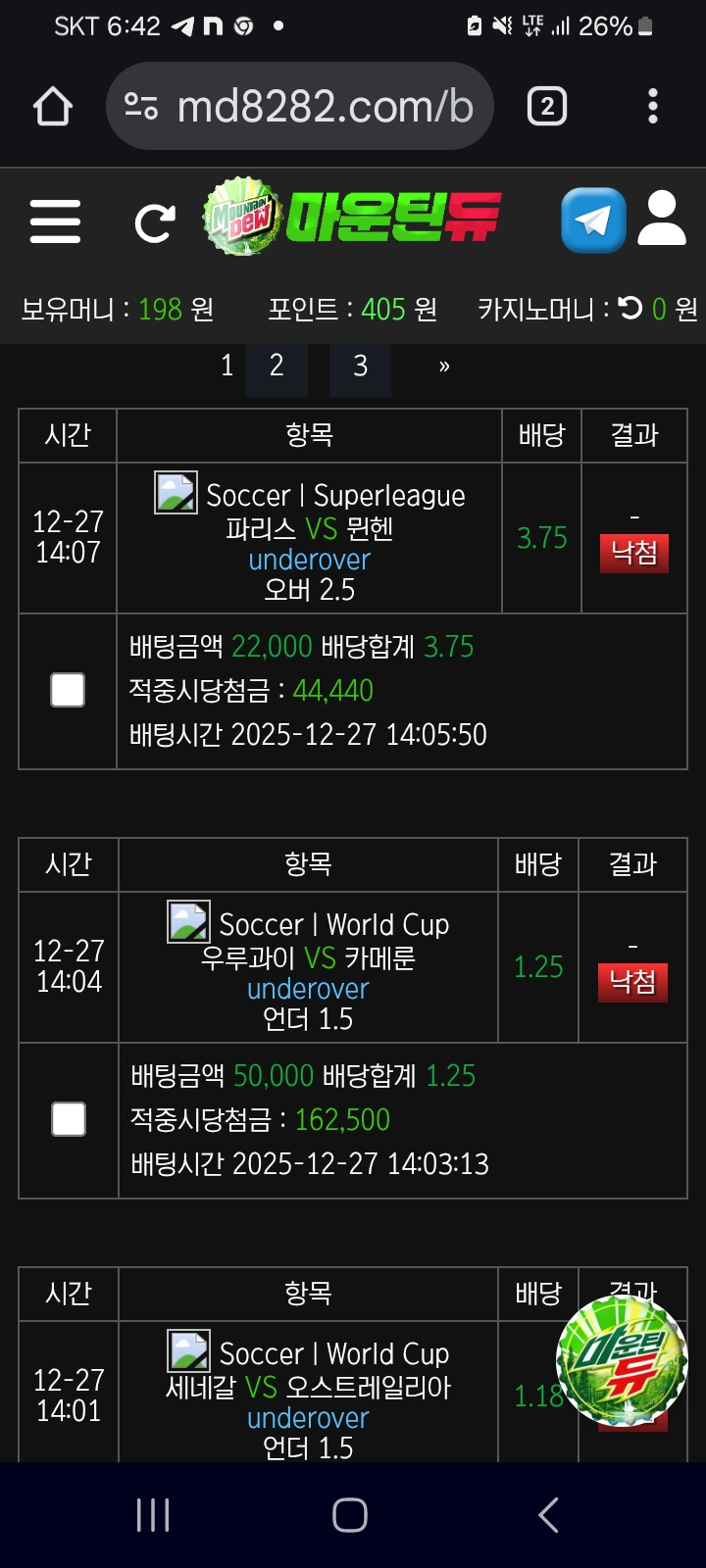The width and height of the screenshot is (706, 1568).
Task: Jump to the next pages with »
Action: [x=444, y=367]
